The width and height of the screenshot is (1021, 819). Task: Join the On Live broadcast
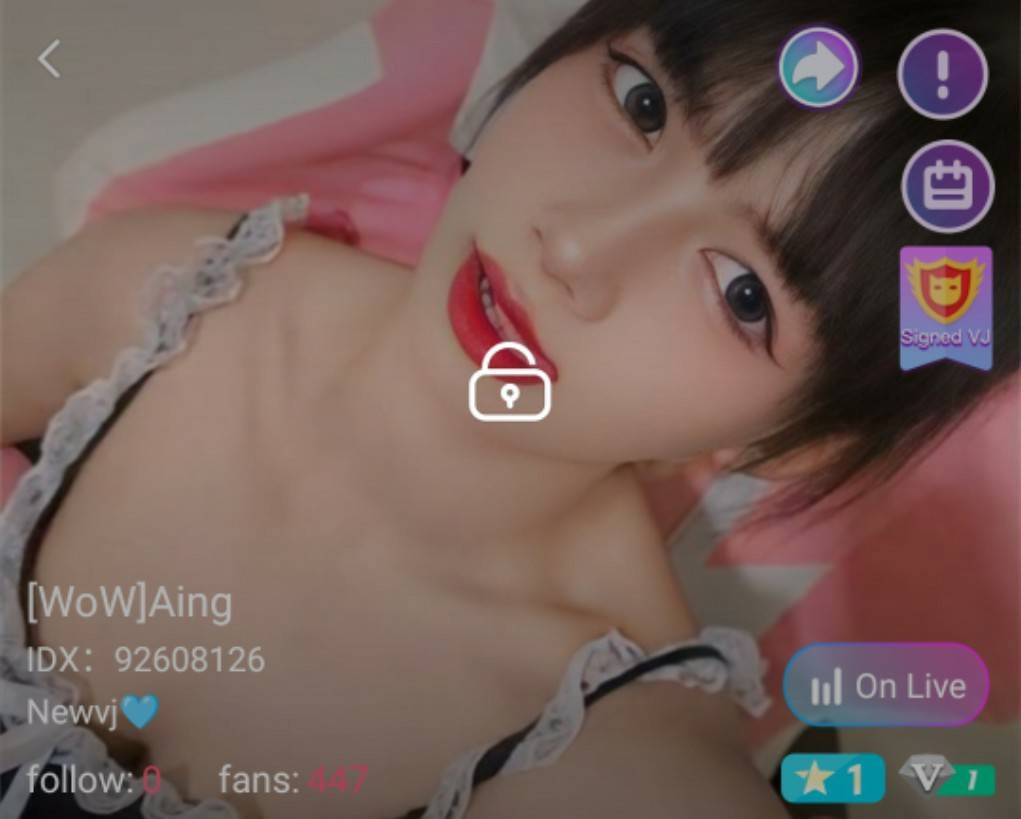click(886, 685)
